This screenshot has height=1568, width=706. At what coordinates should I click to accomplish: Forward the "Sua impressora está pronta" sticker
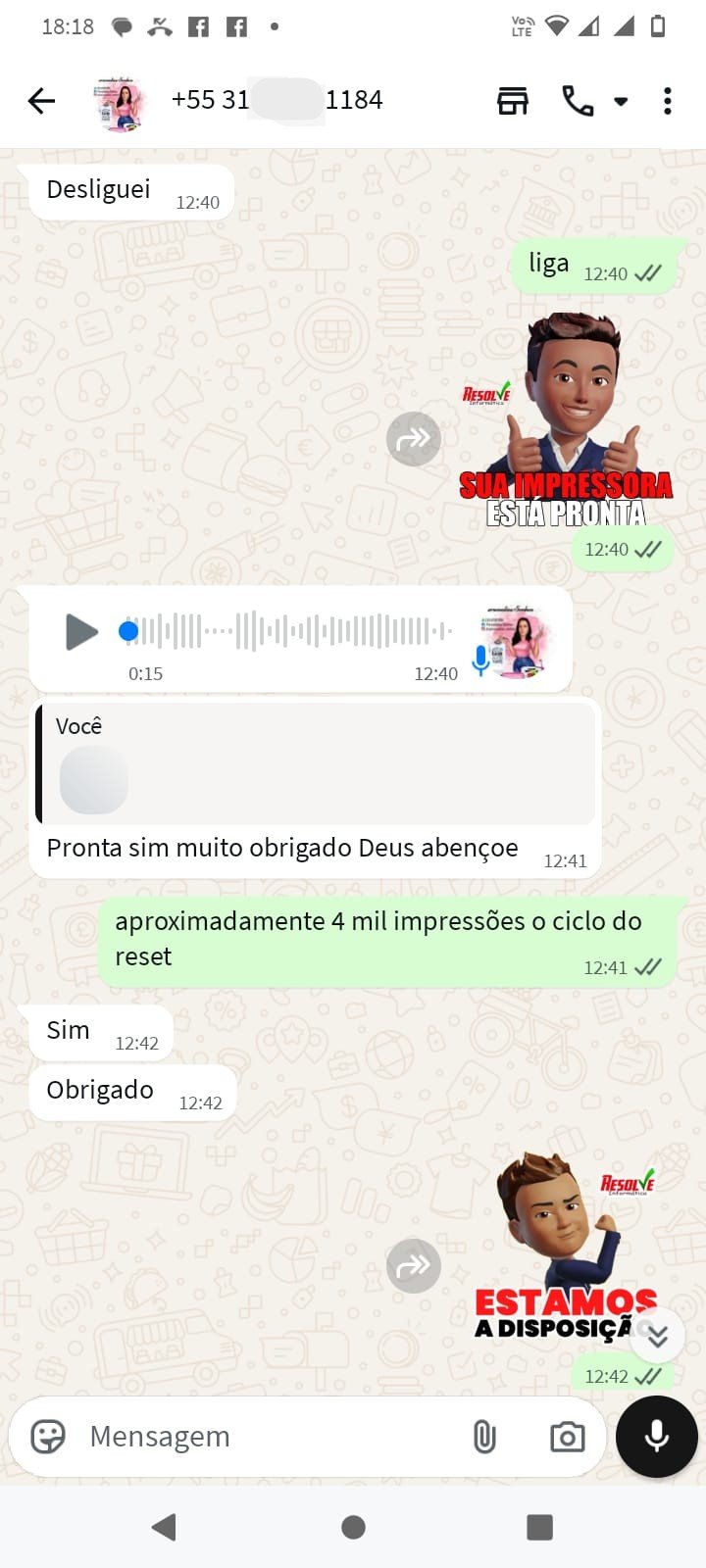point(414,439)
